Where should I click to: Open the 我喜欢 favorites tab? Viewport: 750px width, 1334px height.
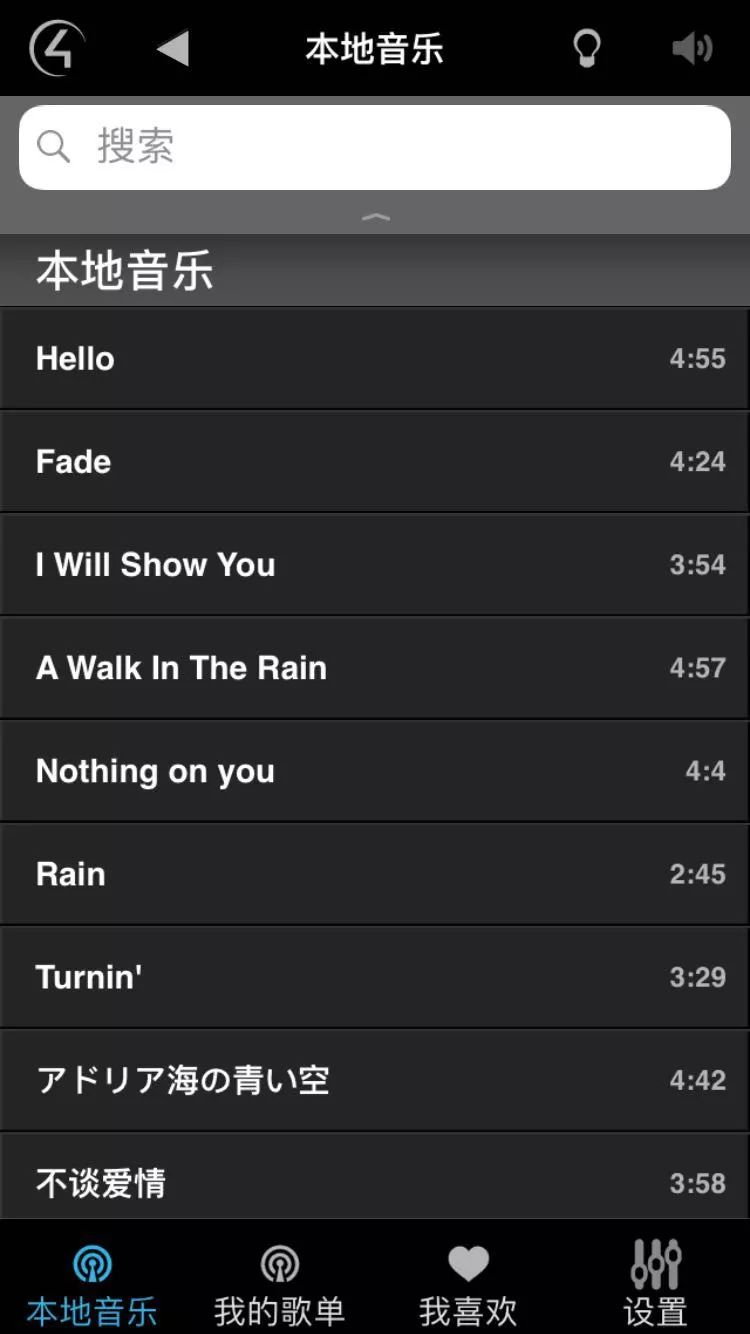click(x=468, y=1284)
